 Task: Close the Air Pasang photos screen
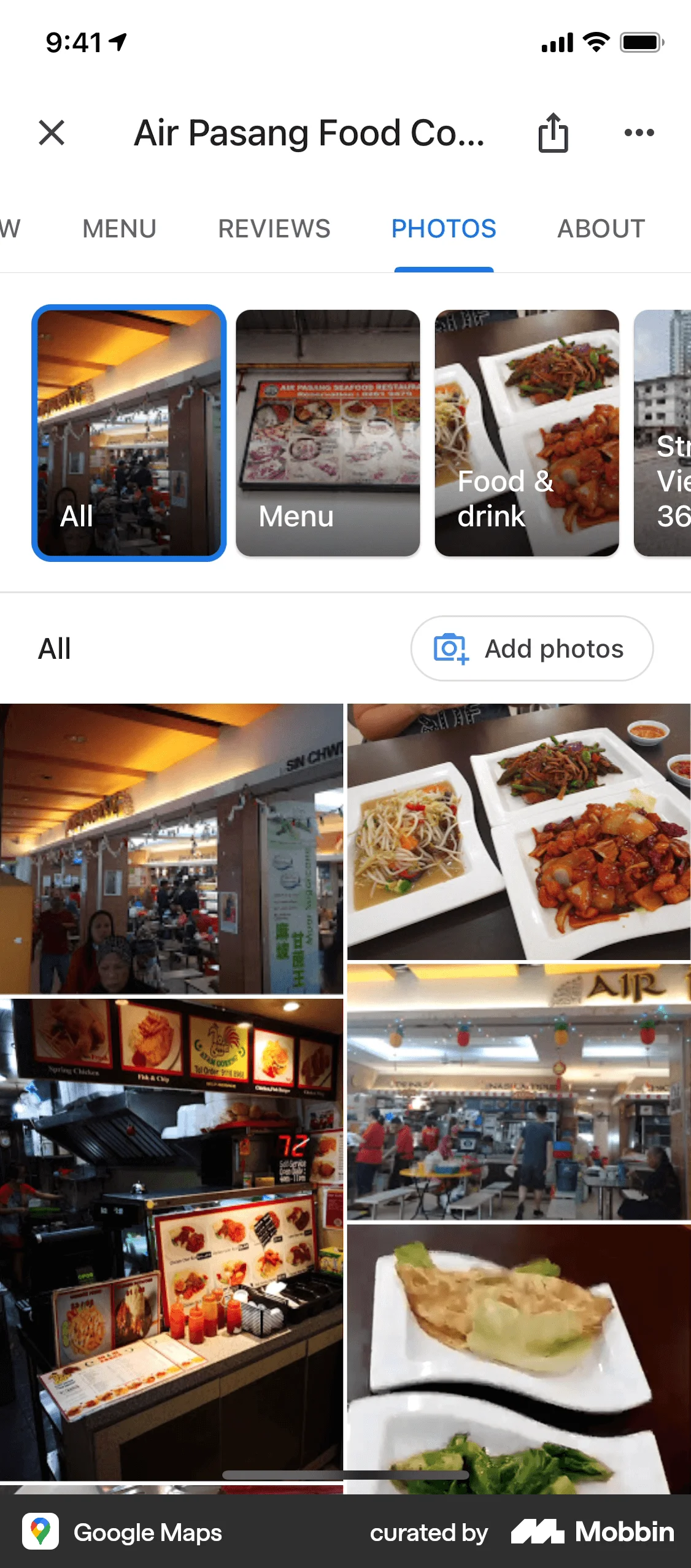[52, 133]
